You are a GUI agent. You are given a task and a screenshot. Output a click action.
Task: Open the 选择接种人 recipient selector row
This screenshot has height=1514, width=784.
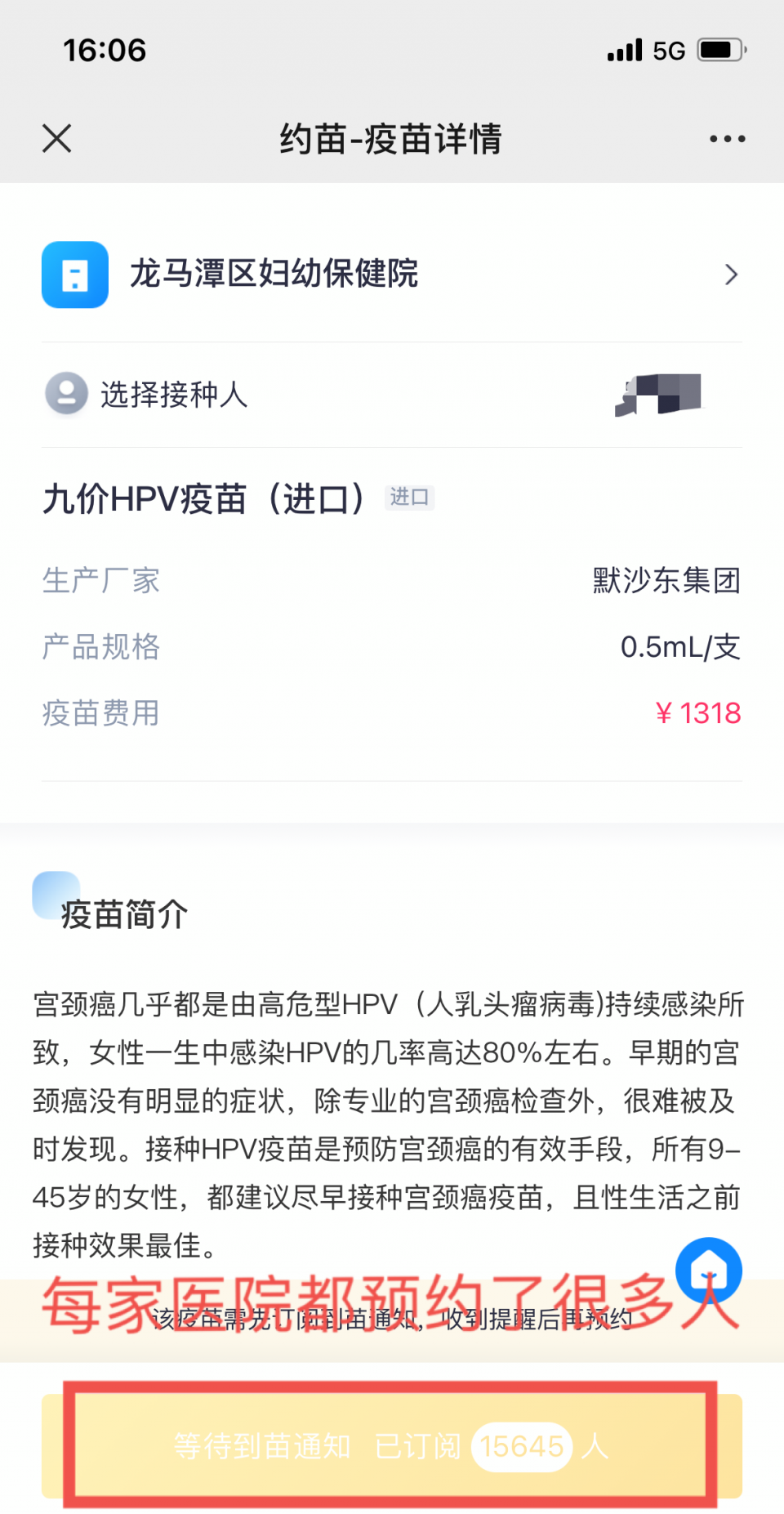pyautogui.click(x=176, y=395)
